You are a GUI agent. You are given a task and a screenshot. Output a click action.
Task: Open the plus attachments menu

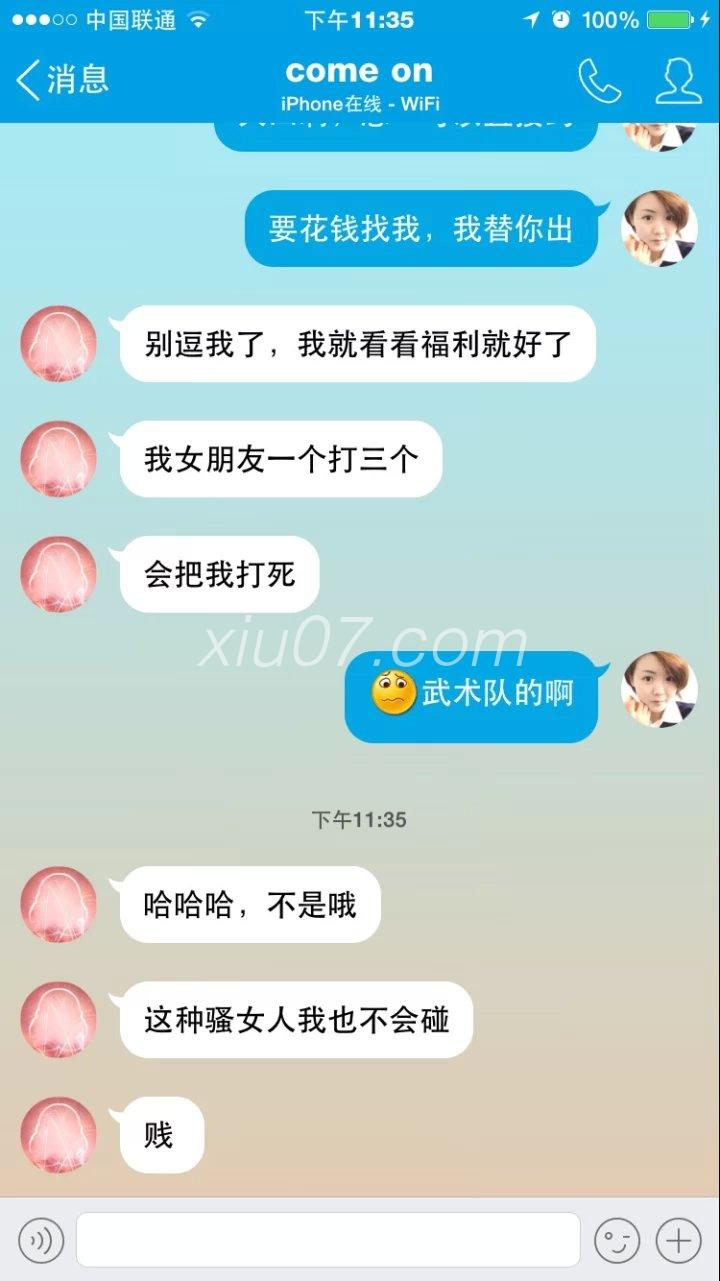(678, 1241)
